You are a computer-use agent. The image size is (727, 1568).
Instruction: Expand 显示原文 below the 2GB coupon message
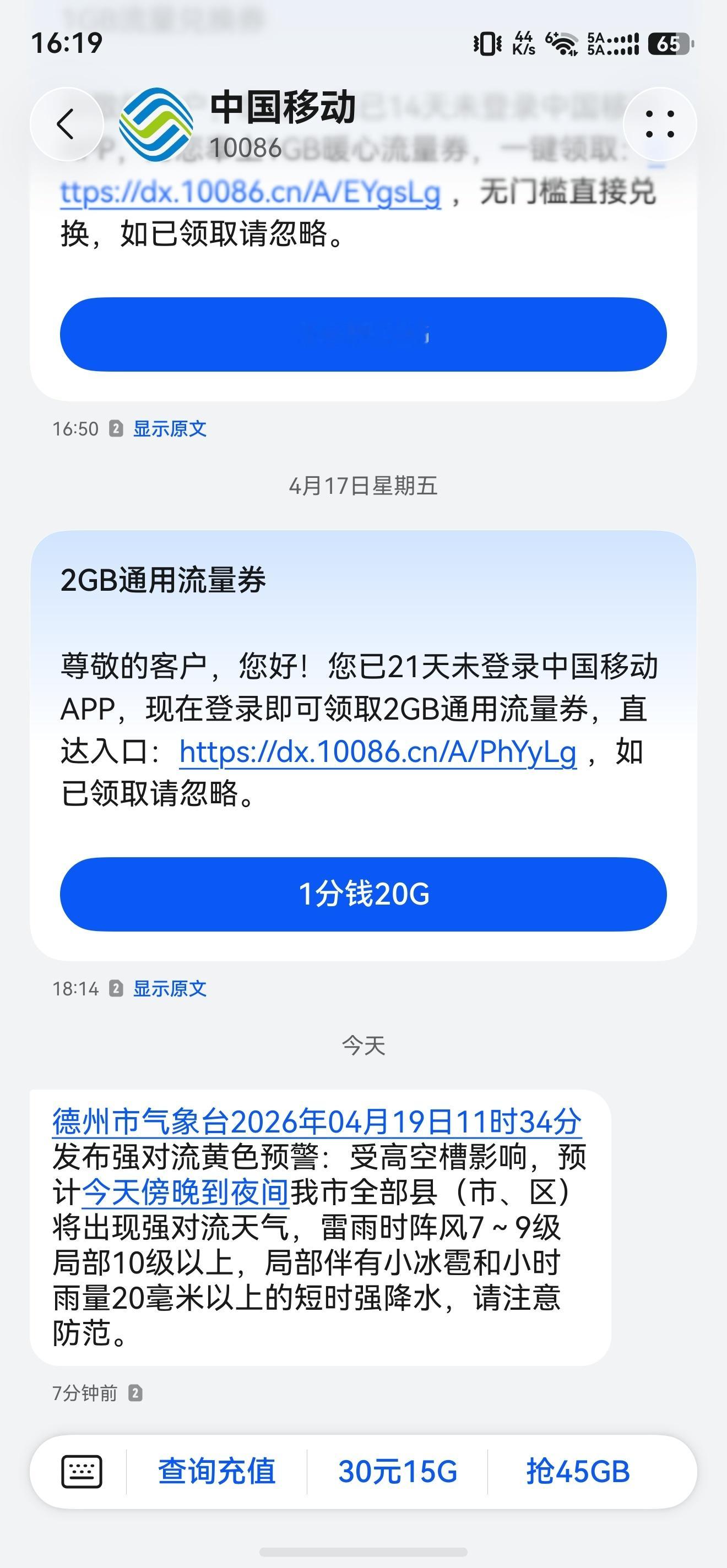[x=169, y=988]
